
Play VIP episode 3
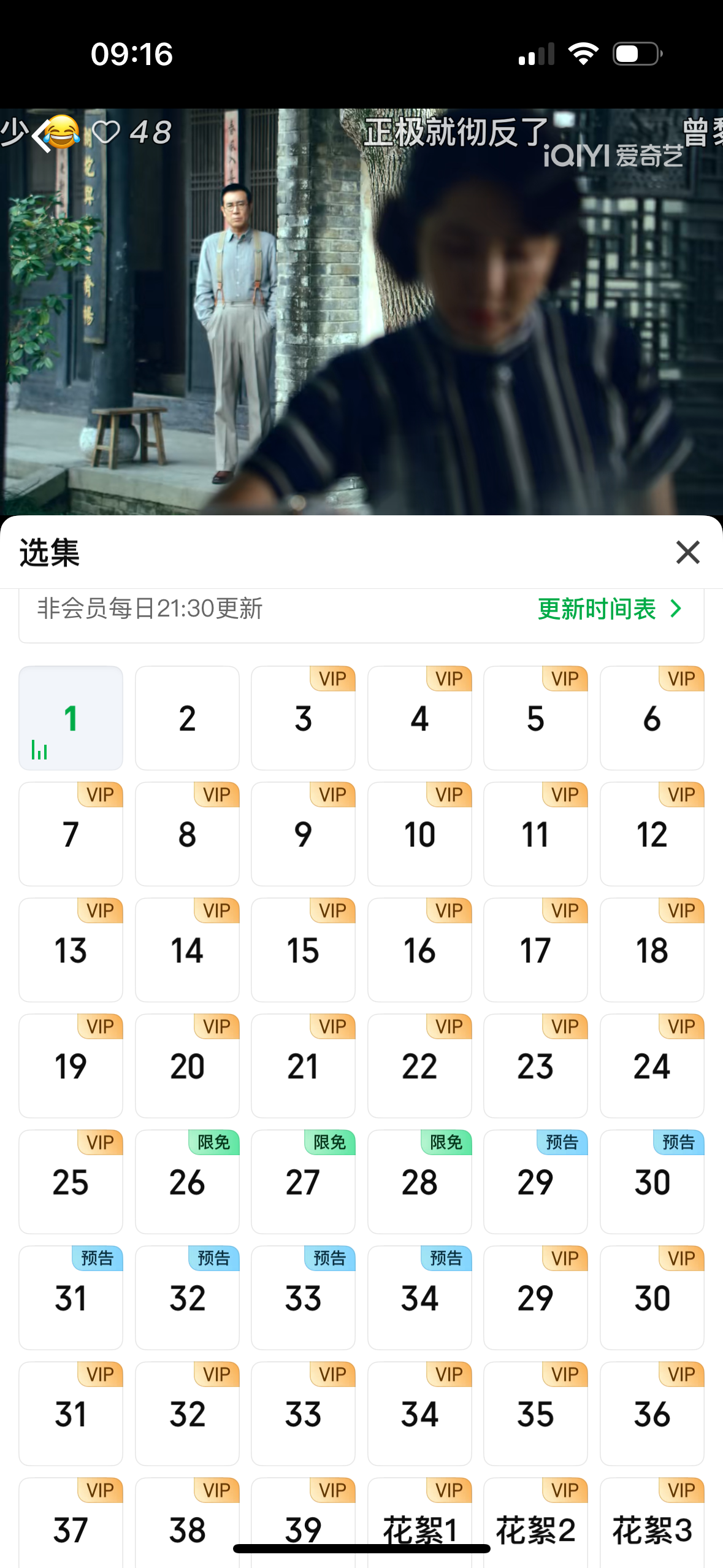coord(303,718)
